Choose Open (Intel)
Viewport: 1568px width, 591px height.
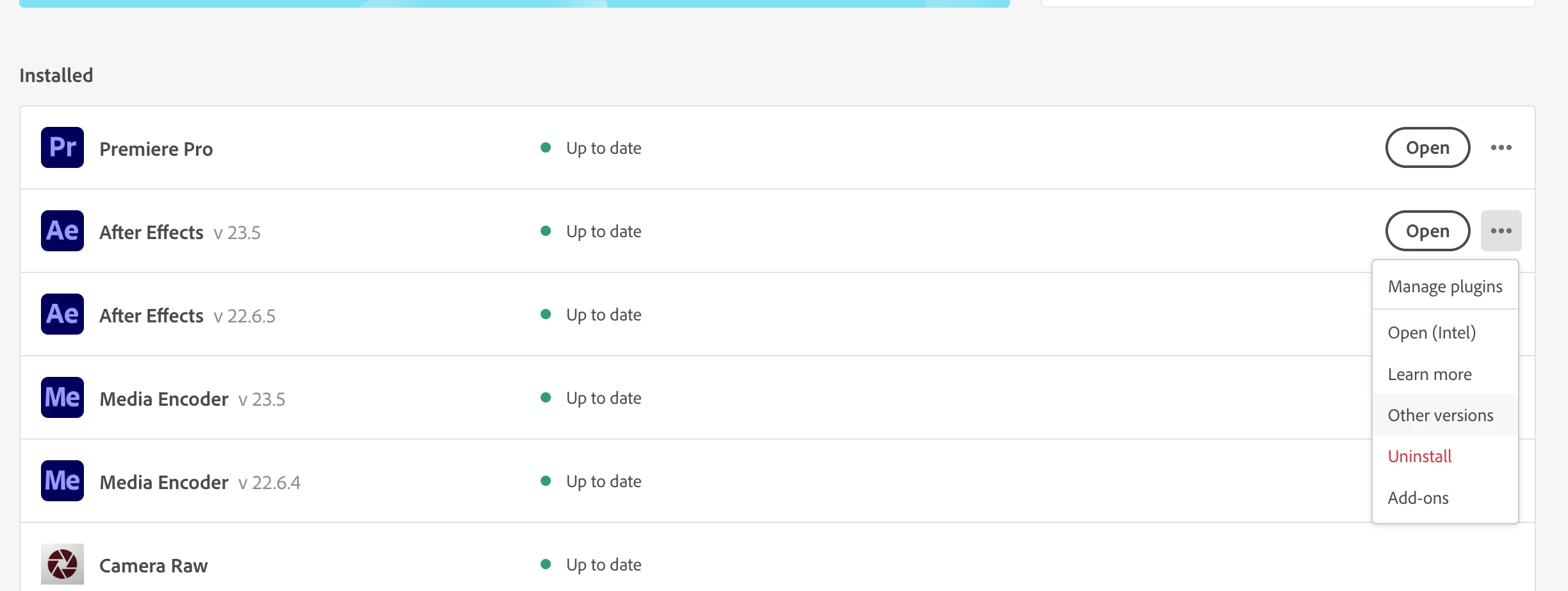pos(1432,333)
